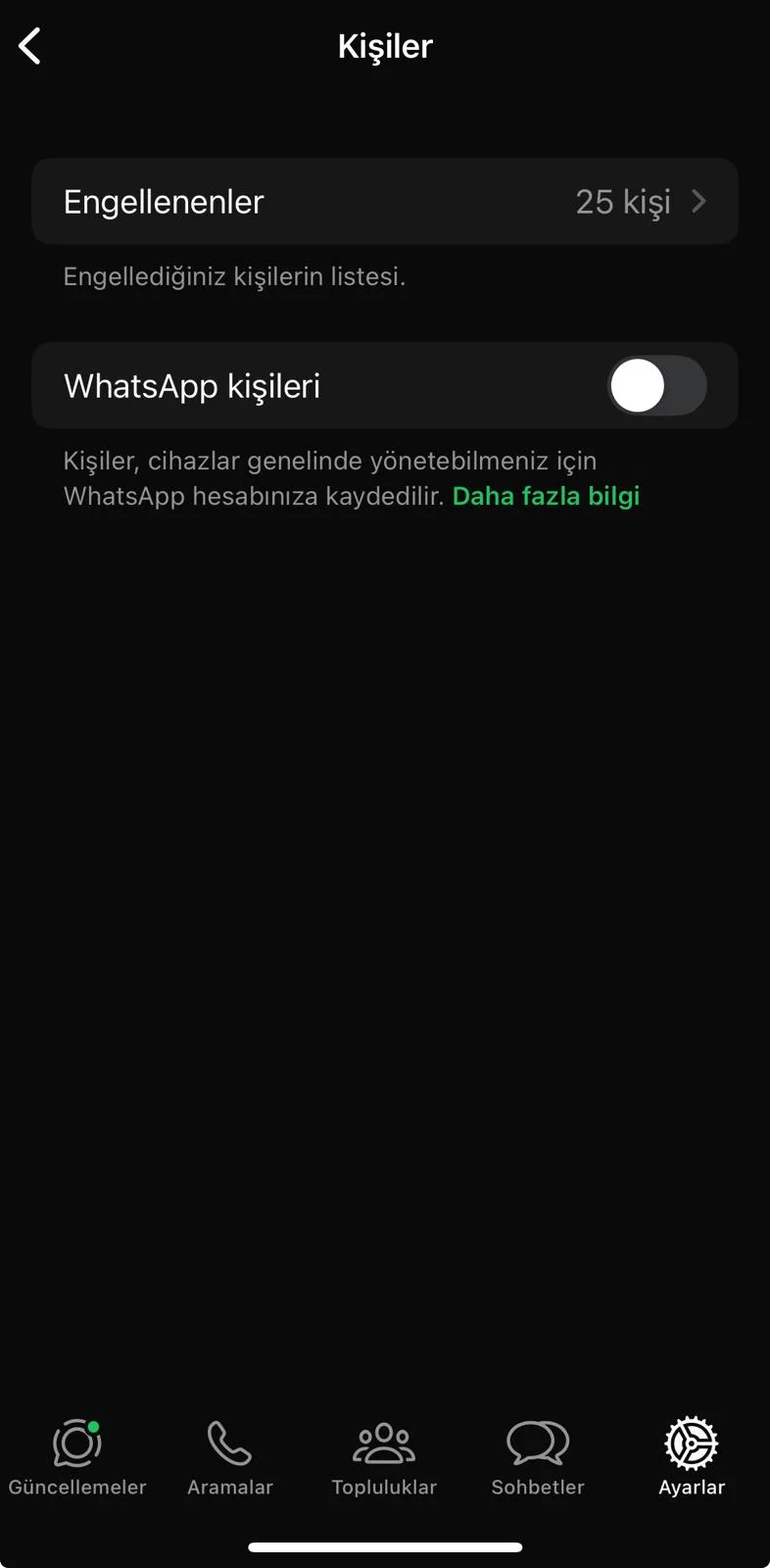Viewport: 770px width, 1568px height.
Task: Switch to the Güncellemeler tab
Action: [x=77, y=1457]
